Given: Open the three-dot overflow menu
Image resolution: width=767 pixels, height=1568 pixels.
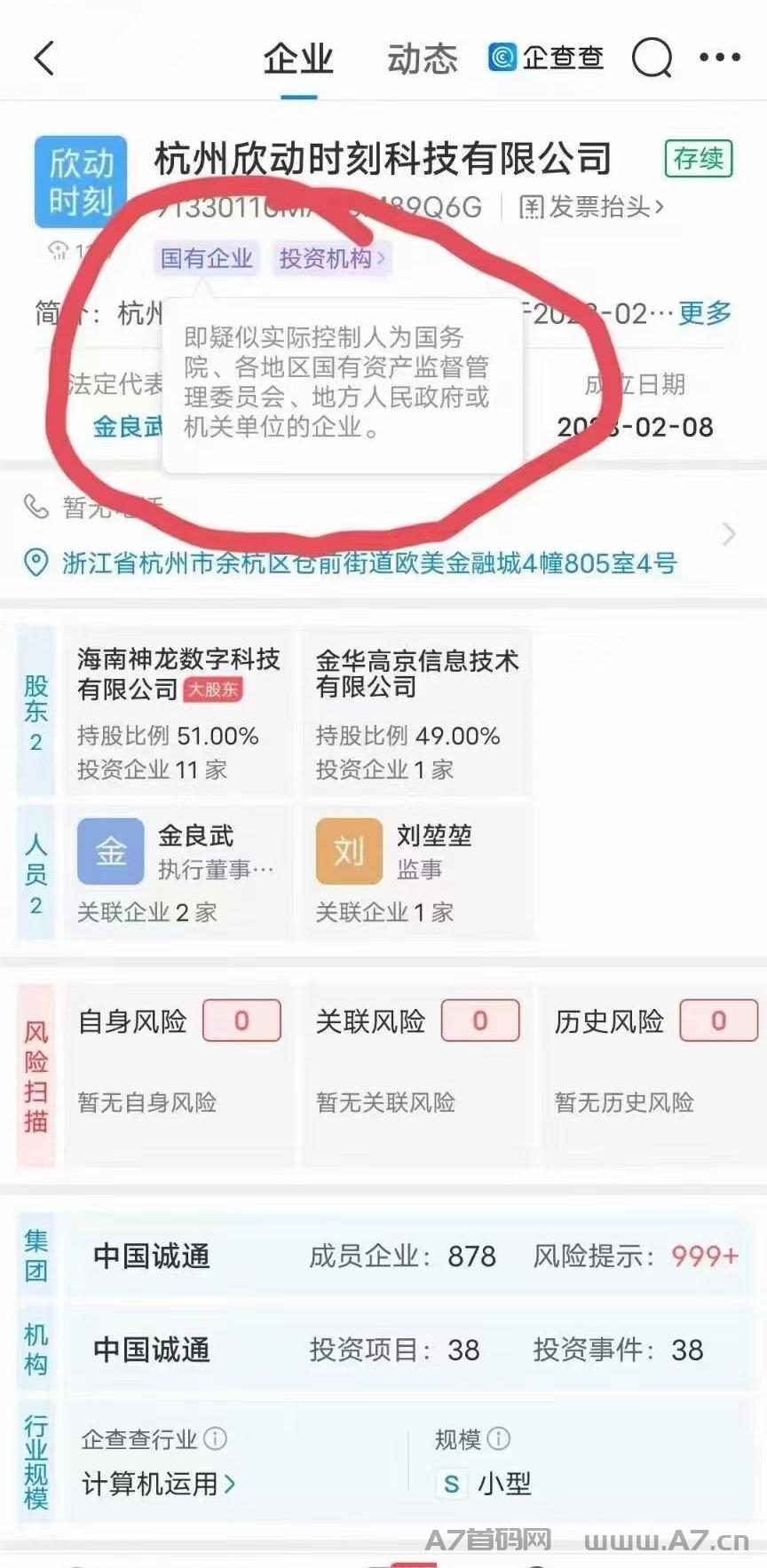Looking at the screenshot, I should pos(720,58).
